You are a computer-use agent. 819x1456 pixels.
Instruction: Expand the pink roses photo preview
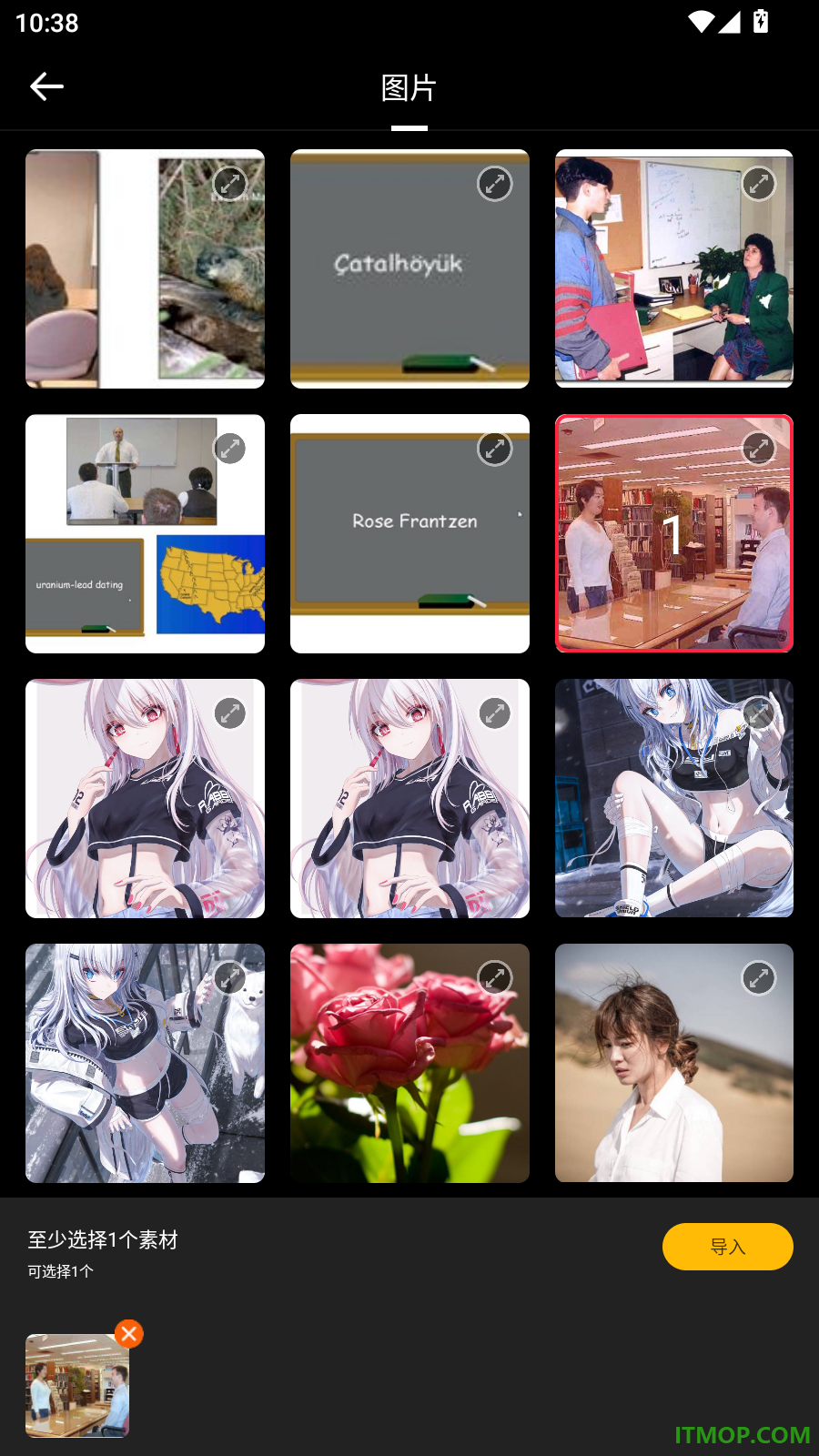495,978
